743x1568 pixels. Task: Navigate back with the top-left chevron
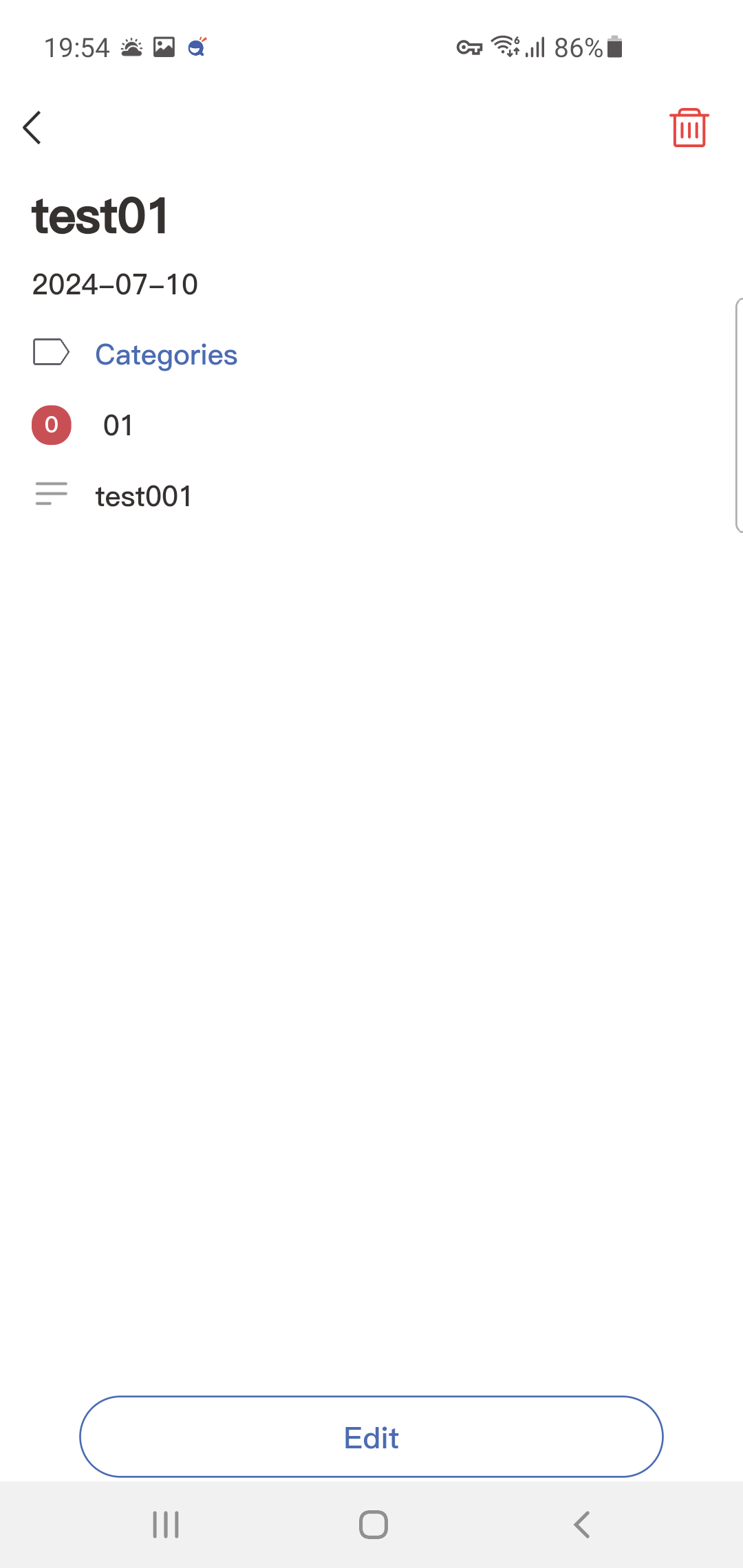point(32,128)
